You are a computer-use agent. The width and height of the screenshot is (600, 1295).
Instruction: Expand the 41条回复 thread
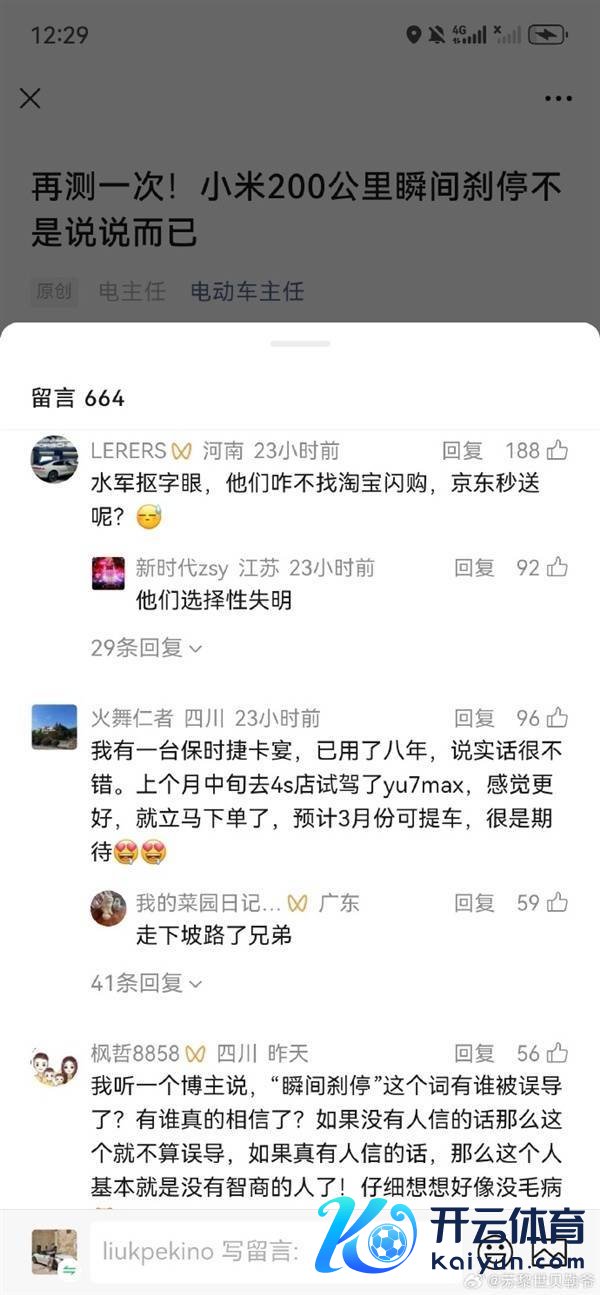pyautogui.click(x=146, y=983)
